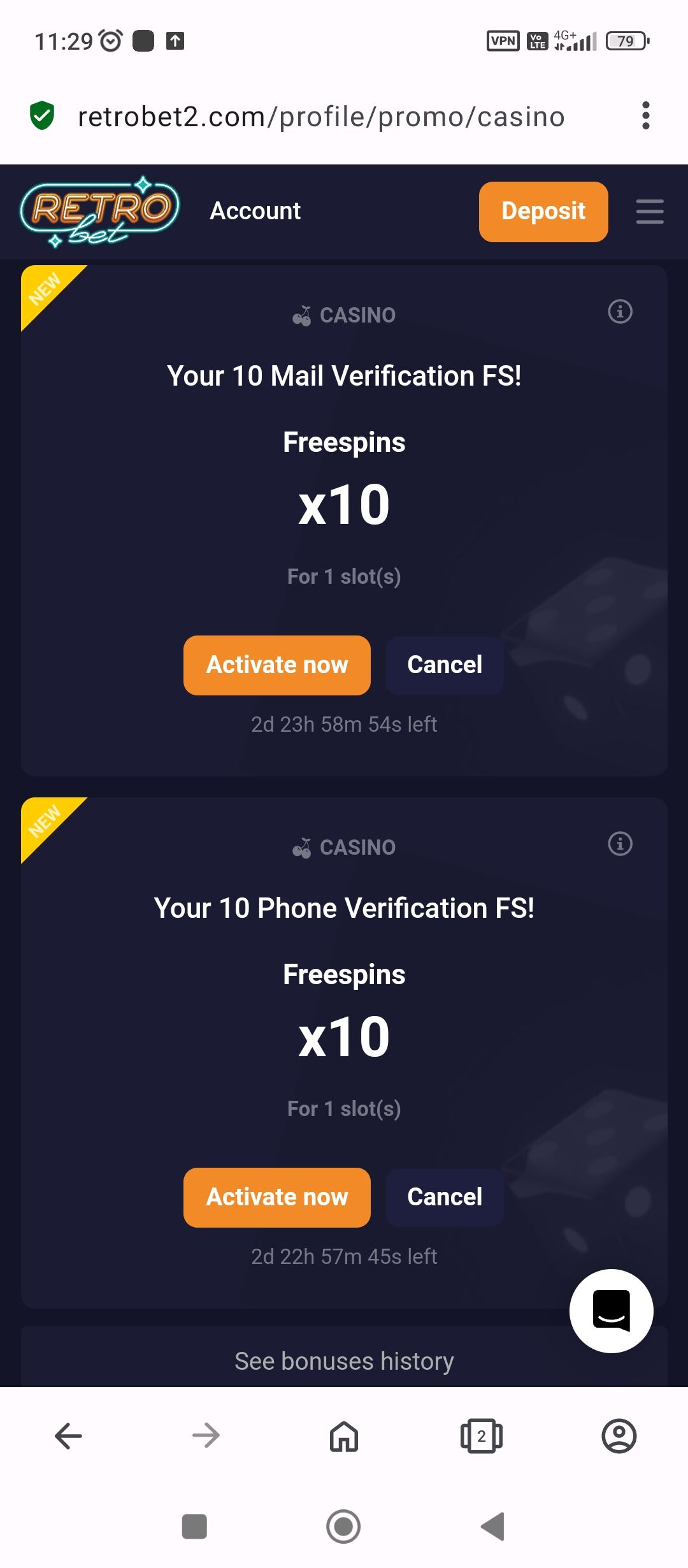The width and height of the screenshot is (688, 1568).
Task: Open info for Phone Verification FS bonus
Action: [x=620, y=844]
